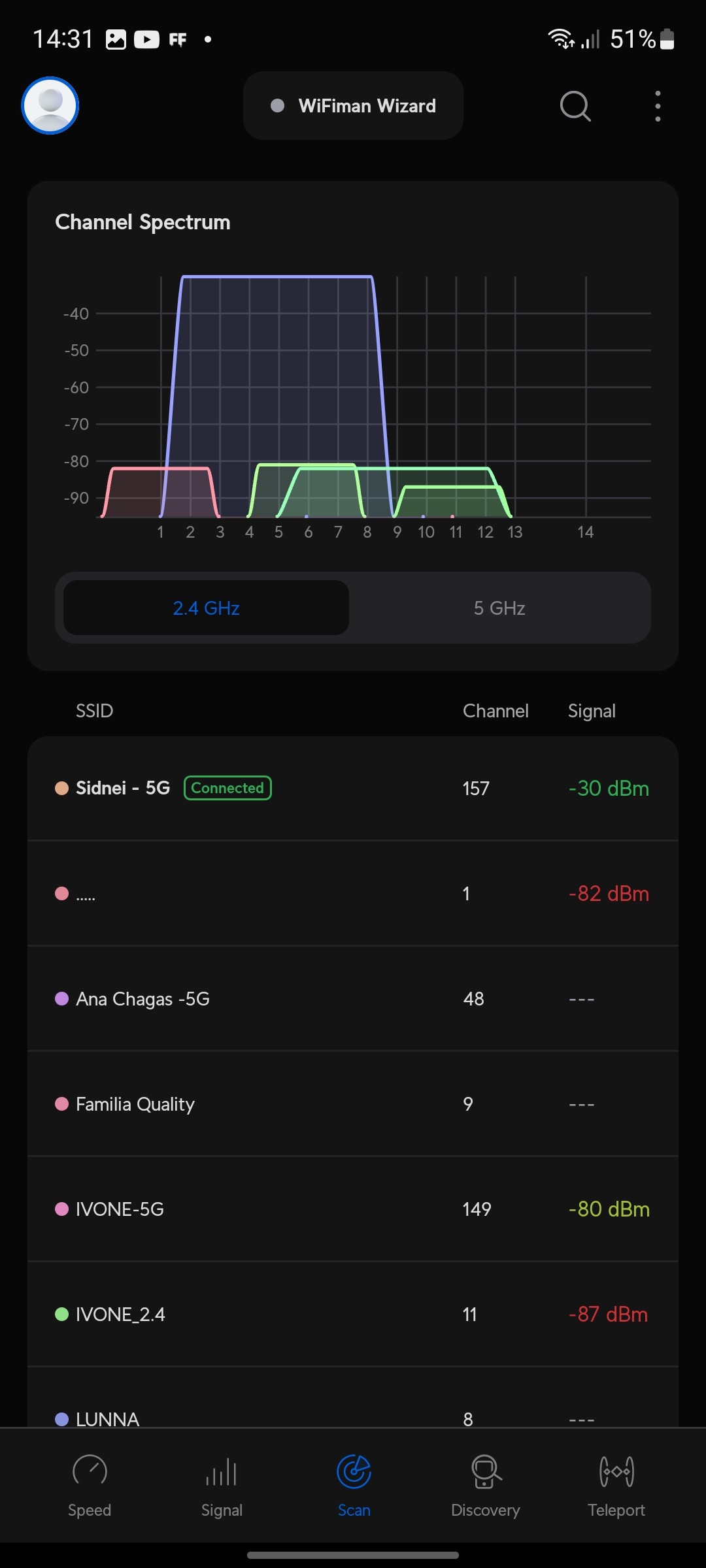The width and height of the screenshot is (706, 1568).
Task: Open the WiFiman Wizard button
Action: click(x=353, y=106)
